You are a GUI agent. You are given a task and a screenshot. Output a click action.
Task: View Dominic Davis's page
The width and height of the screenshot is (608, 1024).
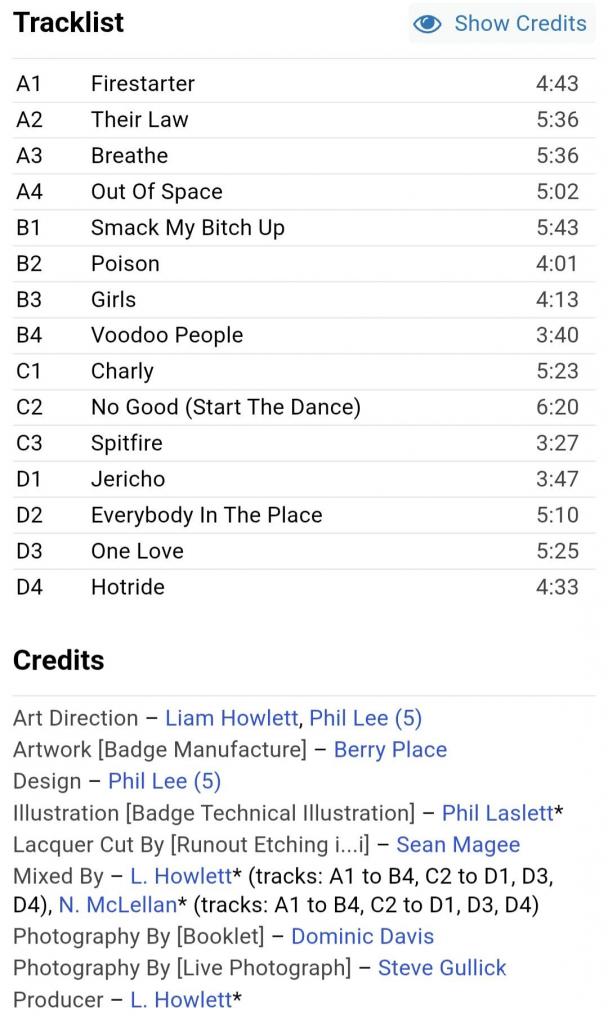click(362, 937)
